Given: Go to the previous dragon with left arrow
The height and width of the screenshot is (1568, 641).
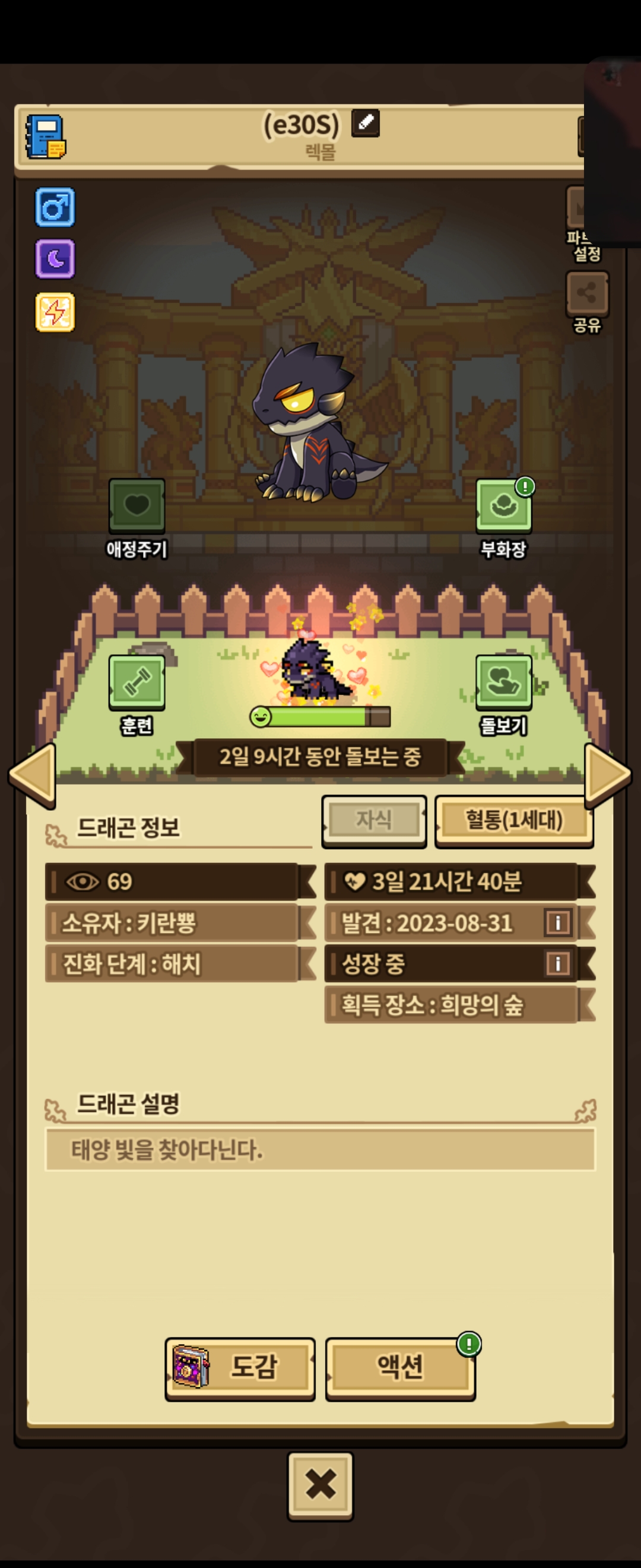Looking at the screenshot, I should tap(33, 775).
